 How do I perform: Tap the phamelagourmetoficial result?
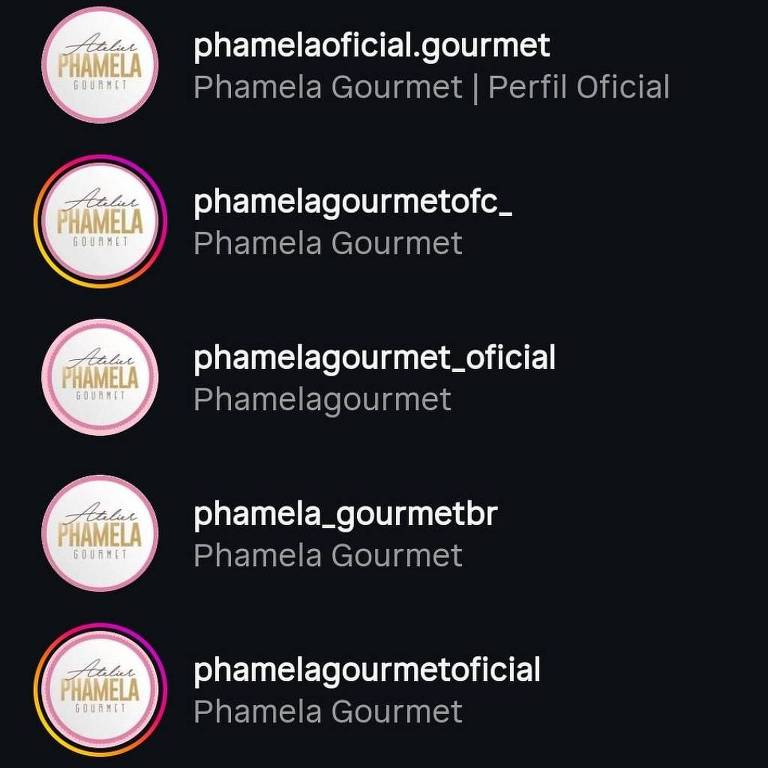(366, 670)
